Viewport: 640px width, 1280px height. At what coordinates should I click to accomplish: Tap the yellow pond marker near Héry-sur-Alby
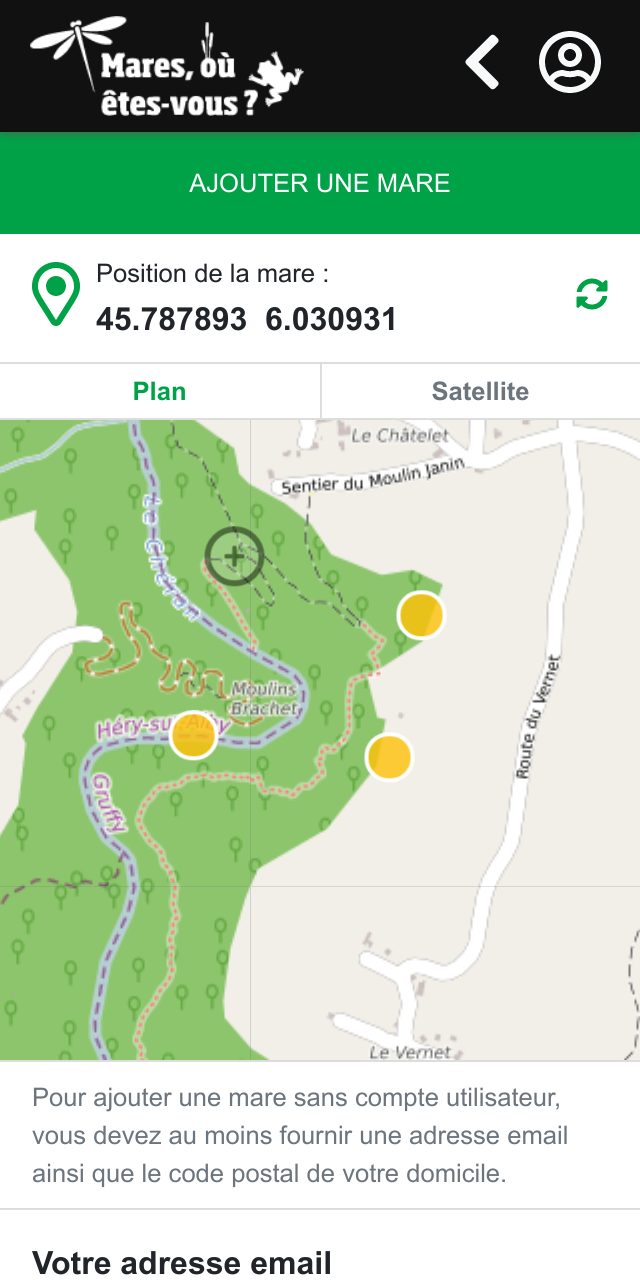click(x=193, y=735)
